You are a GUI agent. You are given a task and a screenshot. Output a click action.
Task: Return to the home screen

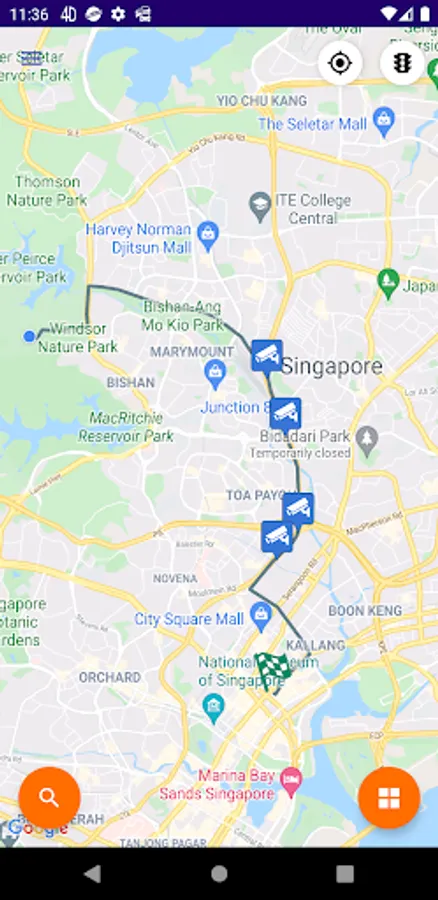tap(219, 874)
